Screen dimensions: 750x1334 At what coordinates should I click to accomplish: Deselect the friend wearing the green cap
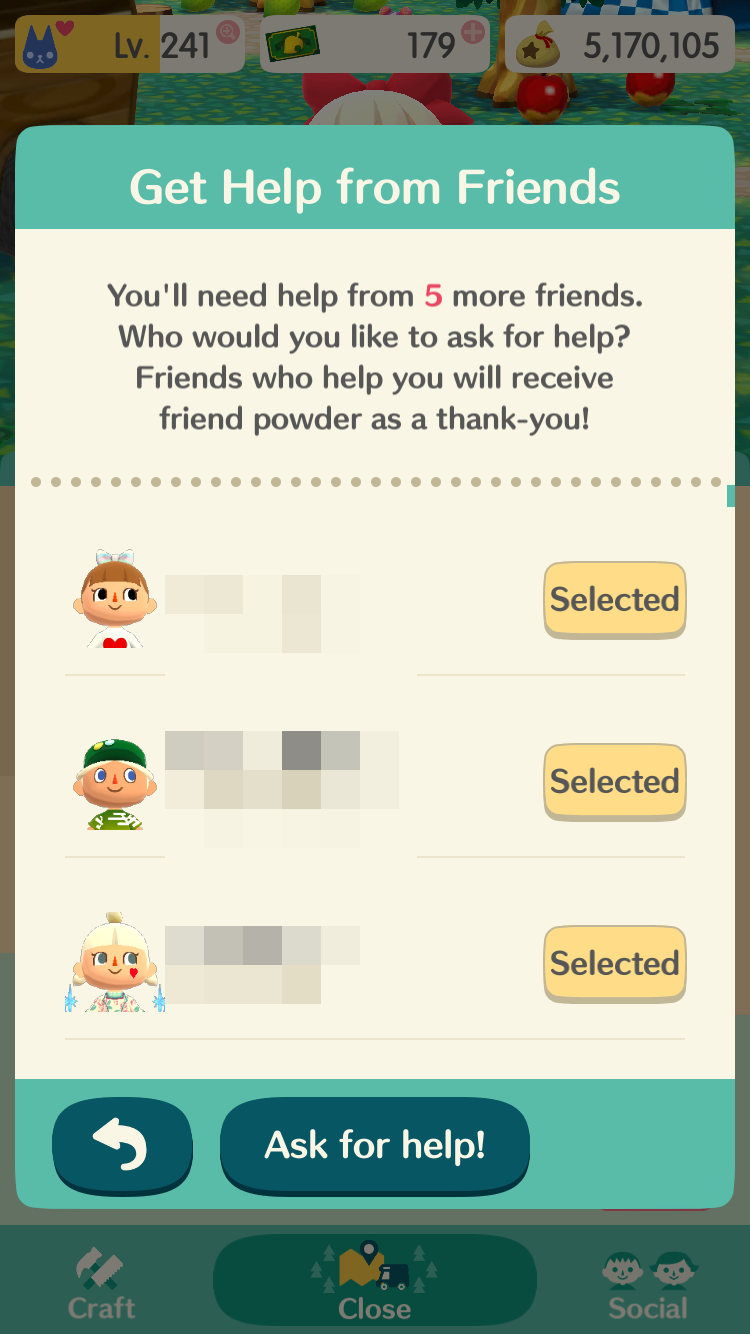coord(614,782)
